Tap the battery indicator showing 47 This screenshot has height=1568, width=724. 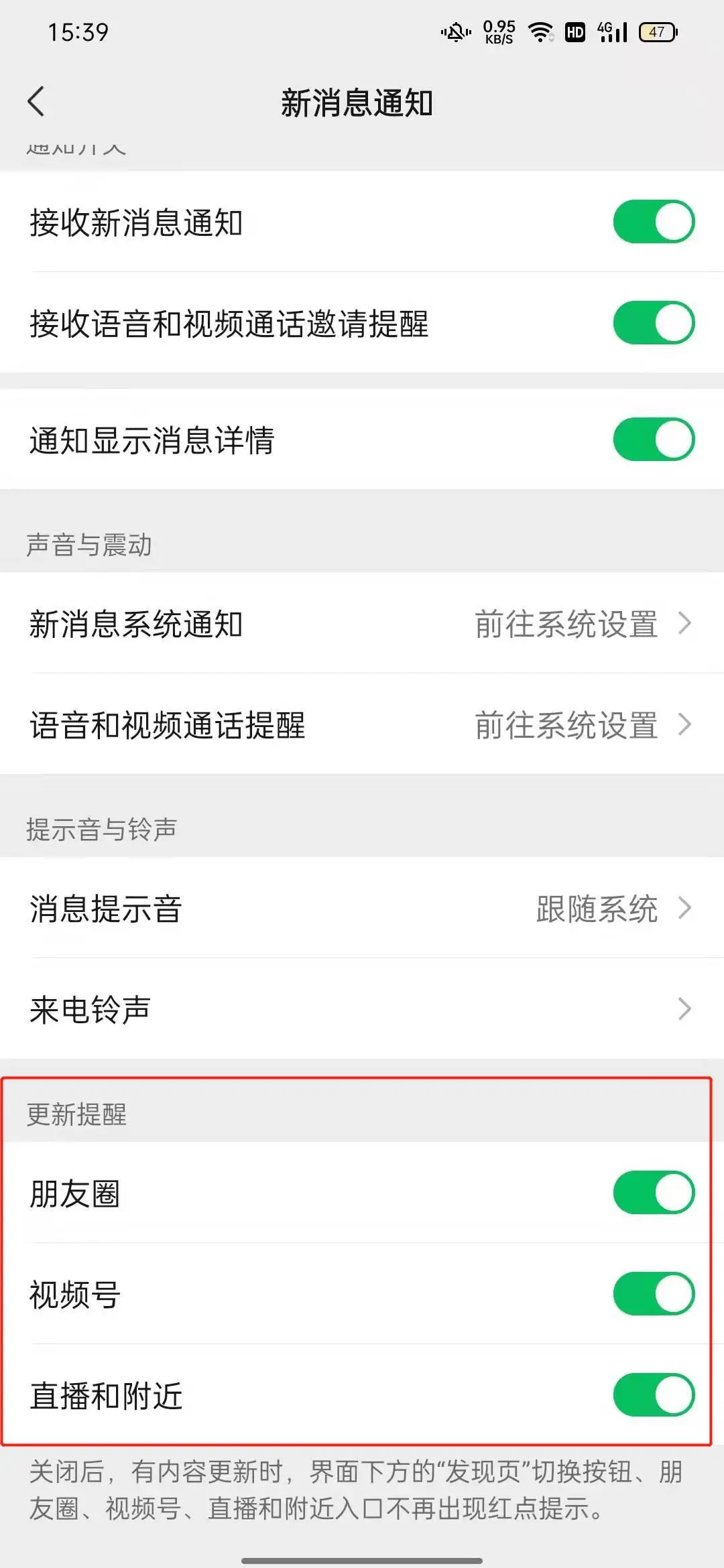[658, 32]
